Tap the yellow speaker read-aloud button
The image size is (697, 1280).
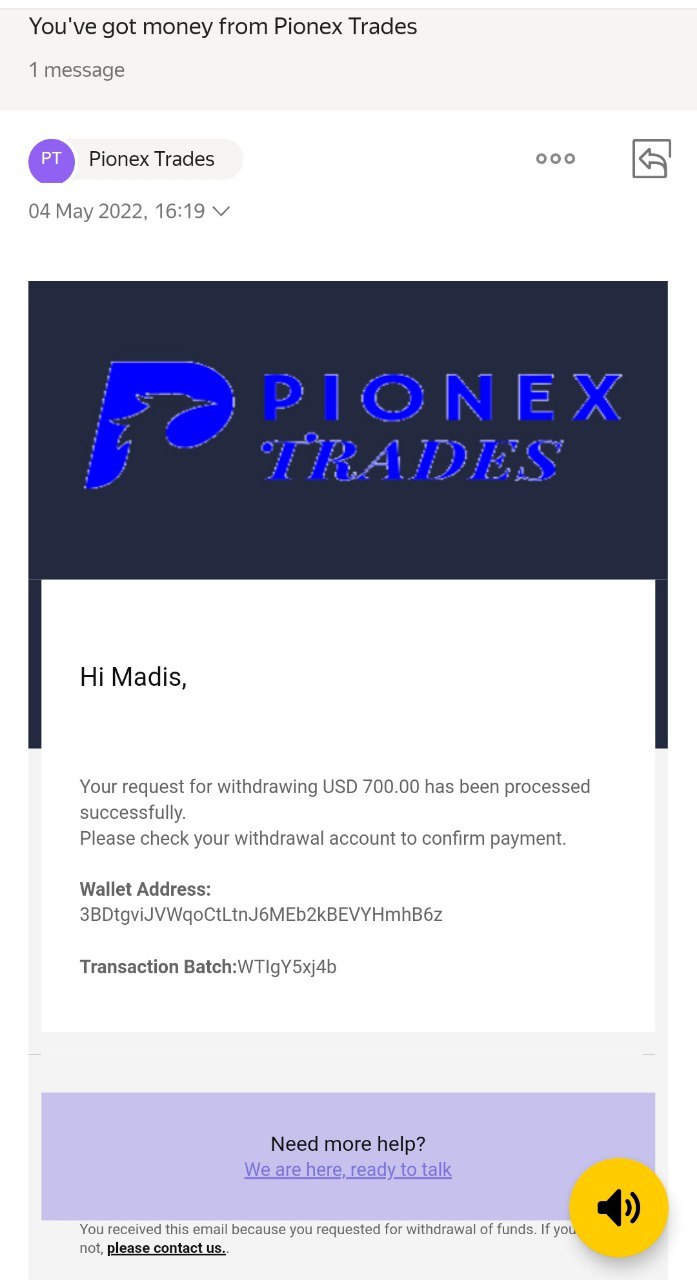[618, 1208]
